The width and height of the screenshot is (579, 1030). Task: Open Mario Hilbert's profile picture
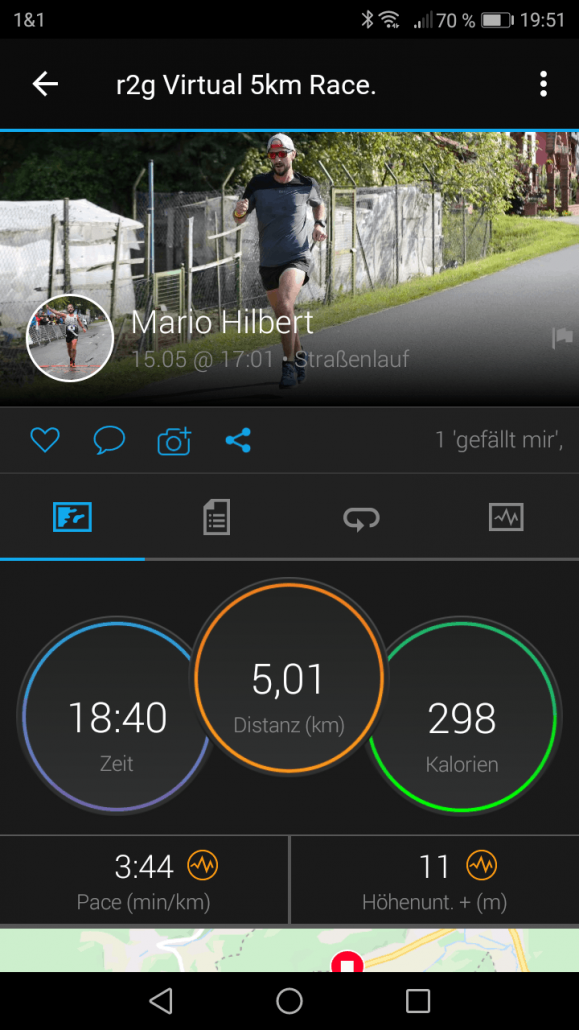[x=70, y=338]
